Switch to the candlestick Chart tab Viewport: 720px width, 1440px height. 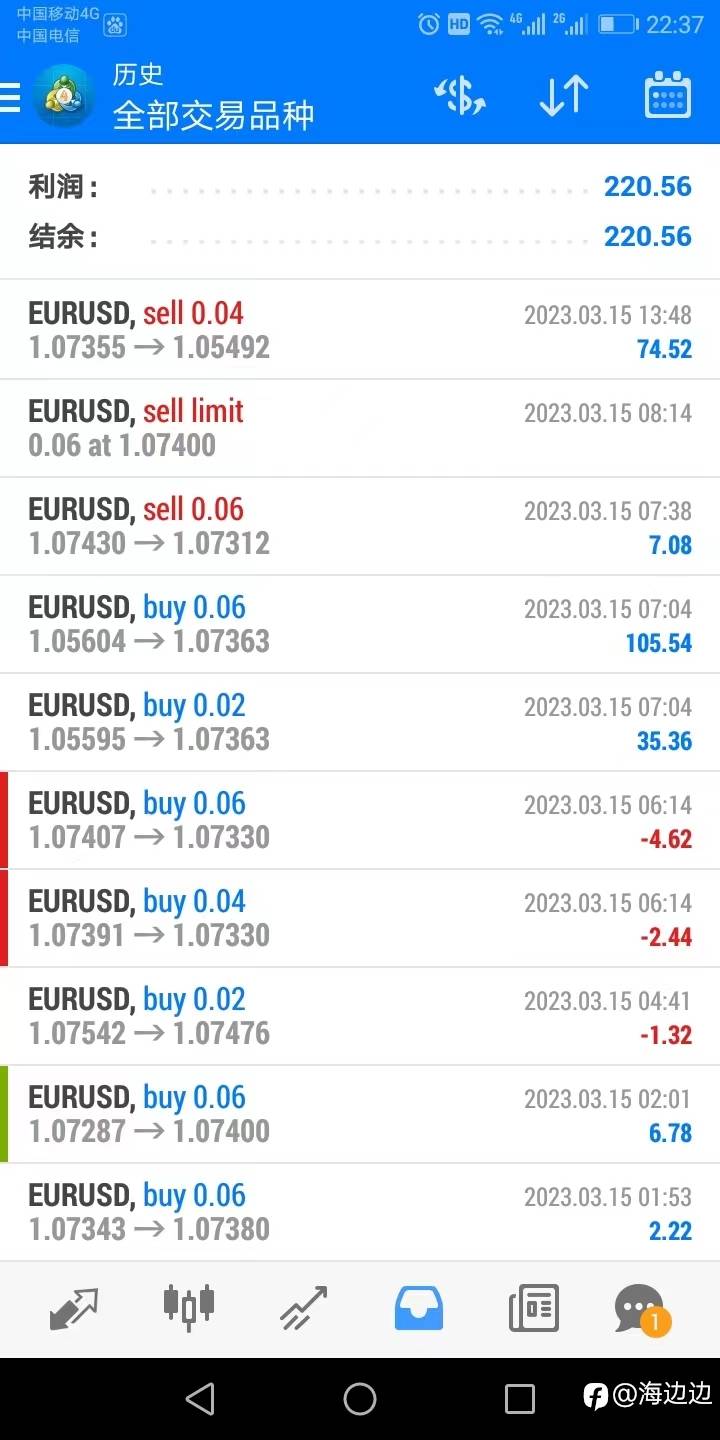point(189,1308)
